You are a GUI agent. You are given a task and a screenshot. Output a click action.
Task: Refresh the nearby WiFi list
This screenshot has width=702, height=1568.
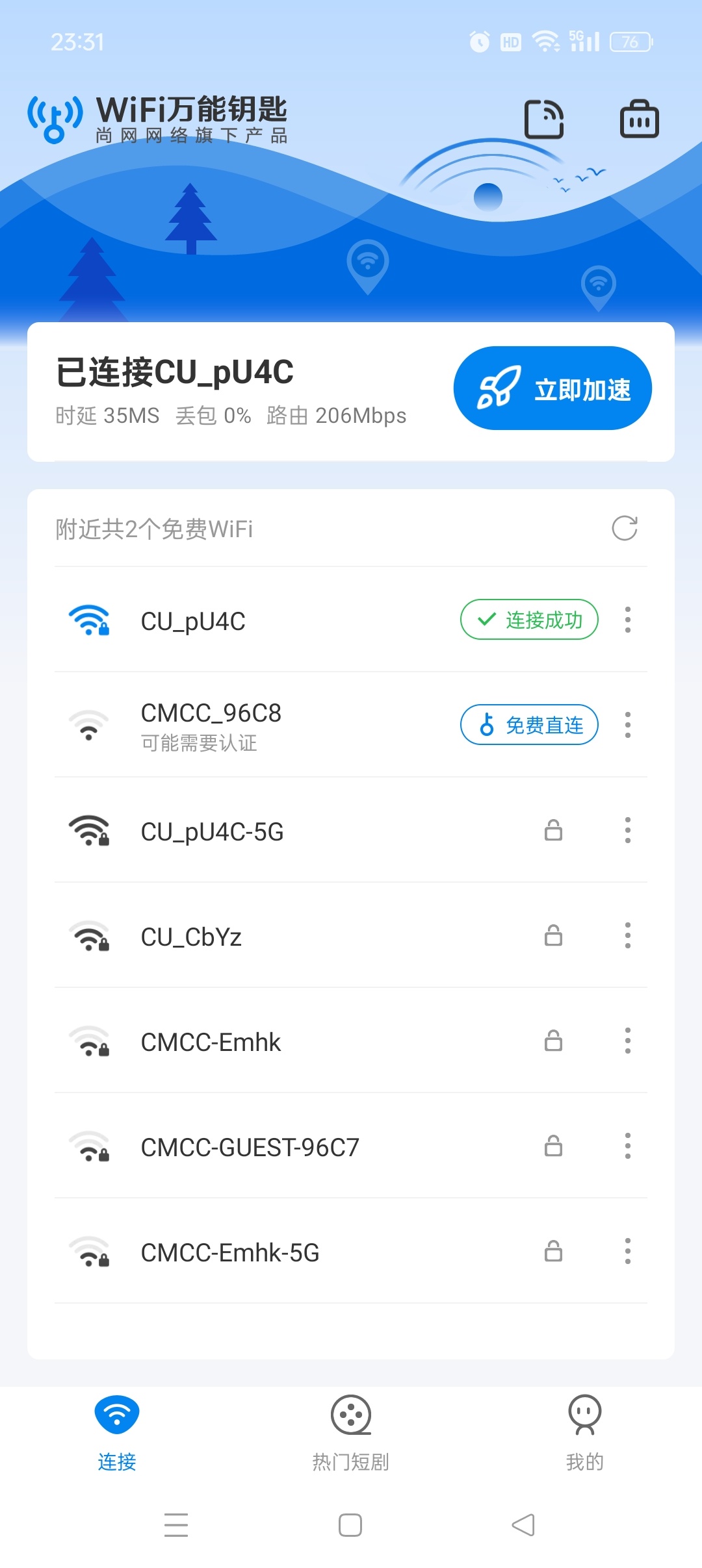(x=624, y=529)
